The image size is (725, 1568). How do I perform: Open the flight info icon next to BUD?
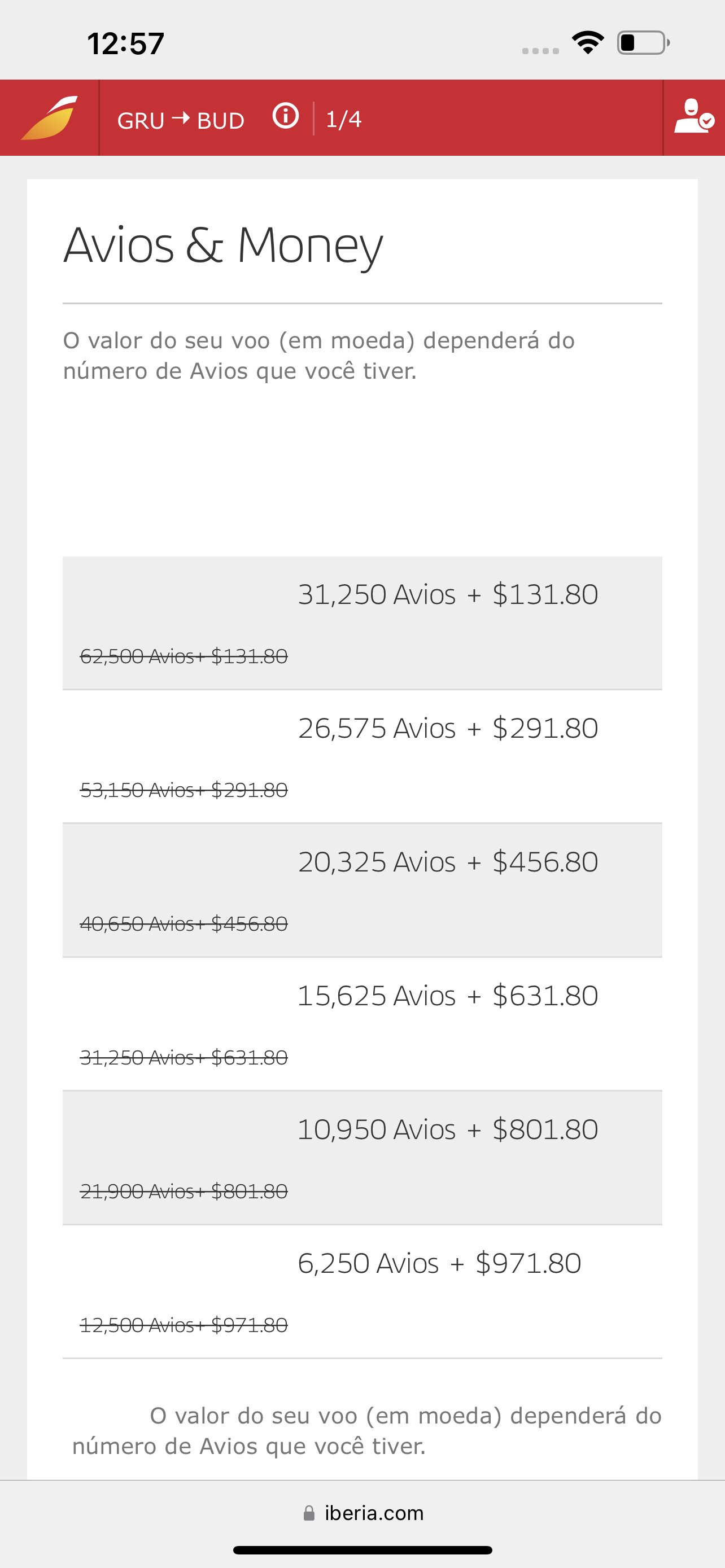(286, 116)
